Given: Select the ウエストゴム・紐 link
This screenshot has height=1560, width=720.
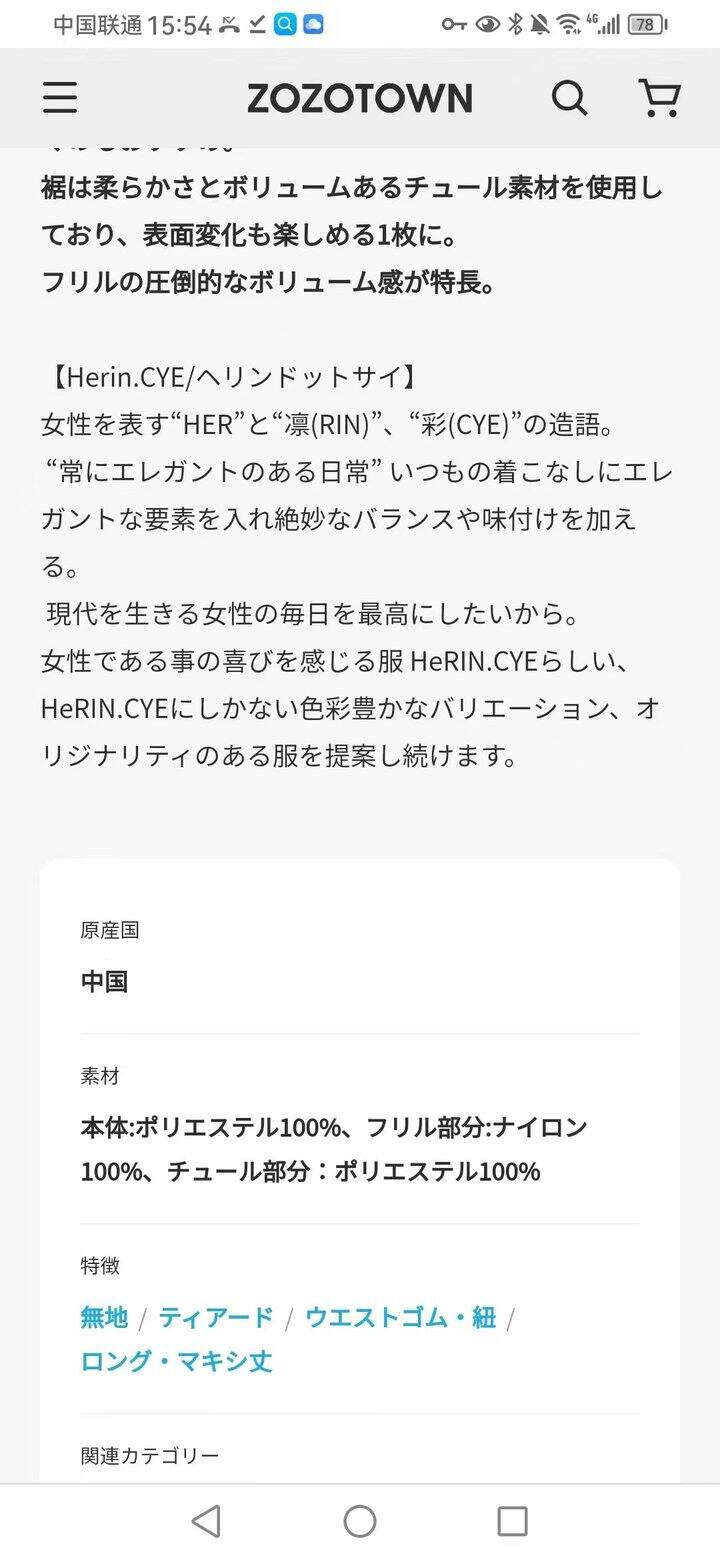Looking at the screenshot, I should [x=400, y=1317].
